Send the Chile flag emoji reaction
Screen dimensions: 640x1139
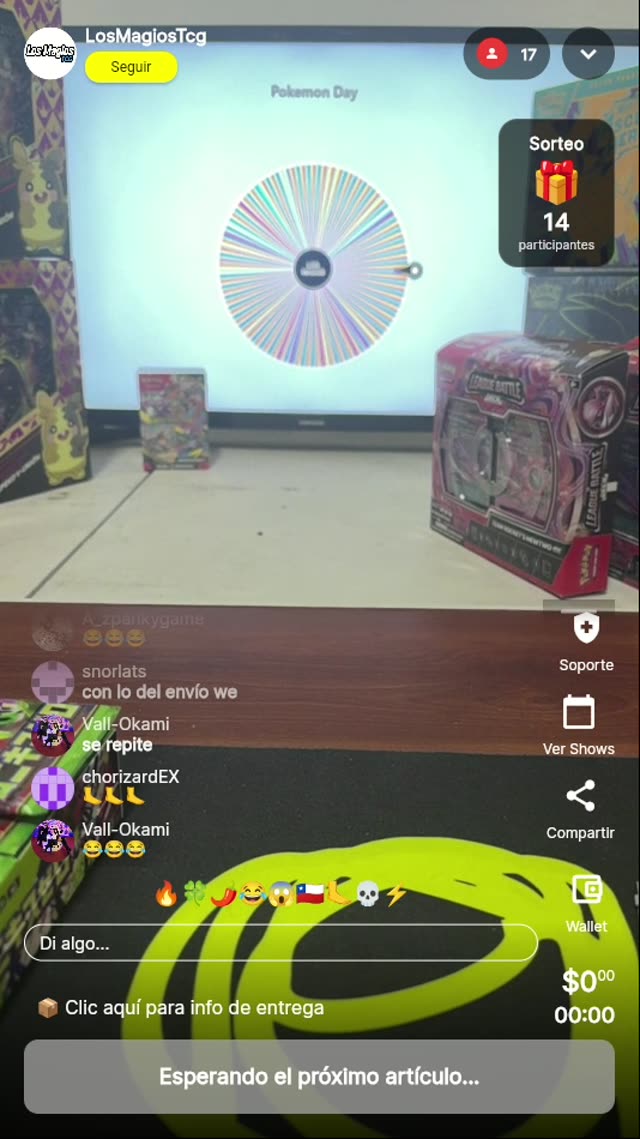tap(310, 894)
